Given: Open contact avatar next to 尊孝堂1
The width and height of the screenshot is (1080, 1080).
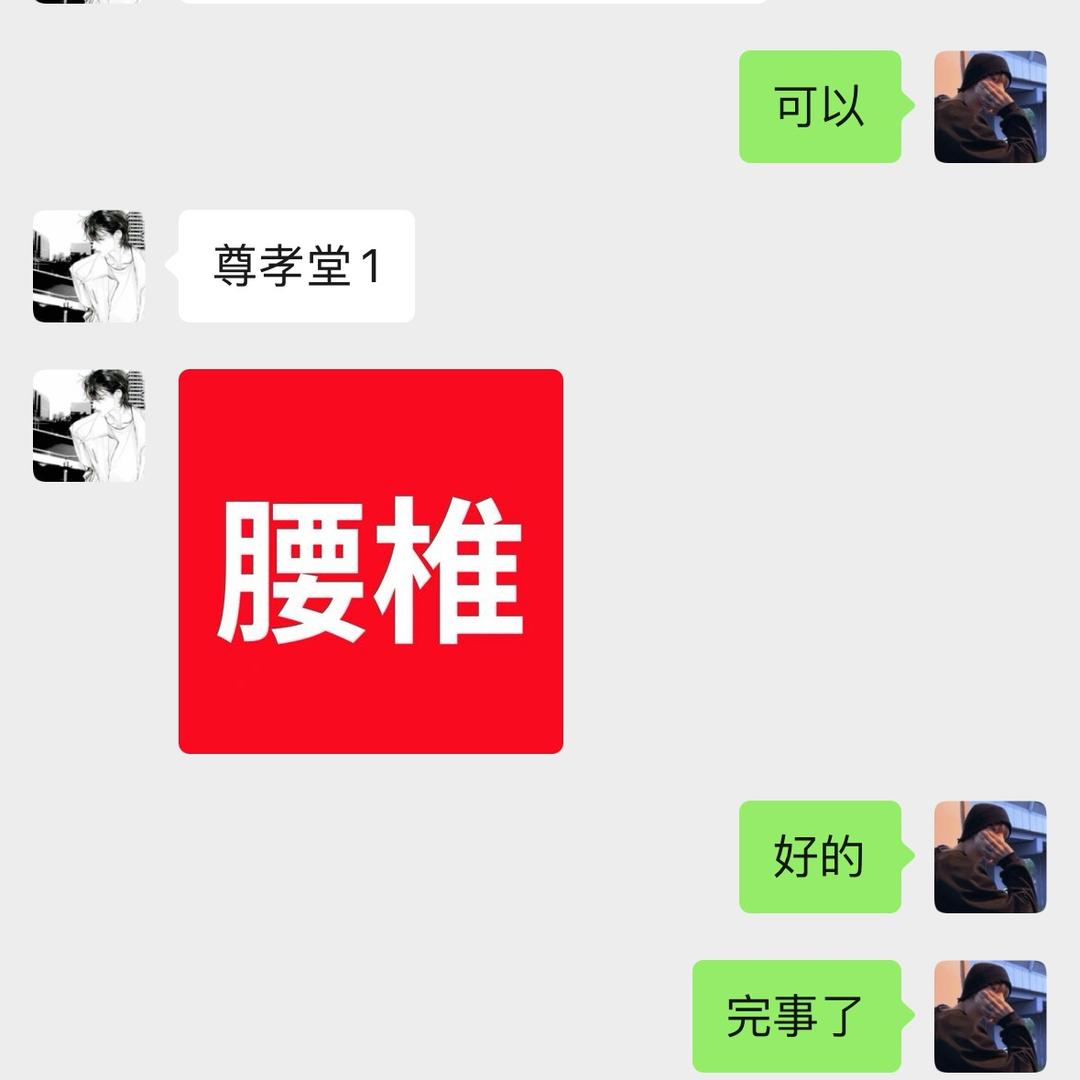Looking at the screenshot, I should point(89,266).
